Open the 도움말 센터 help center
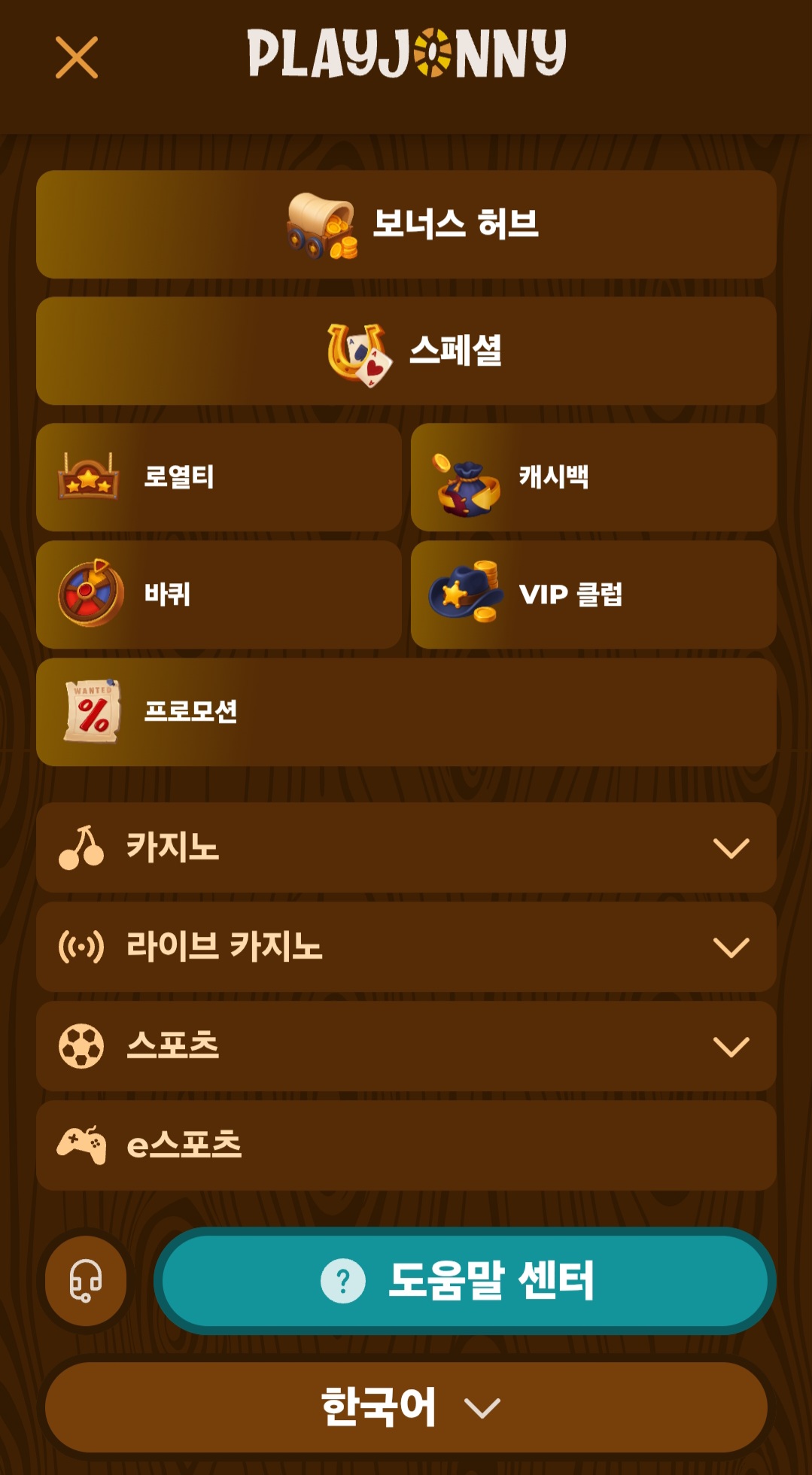This screenshot has height=1475, width=812. click(465, 1281)
